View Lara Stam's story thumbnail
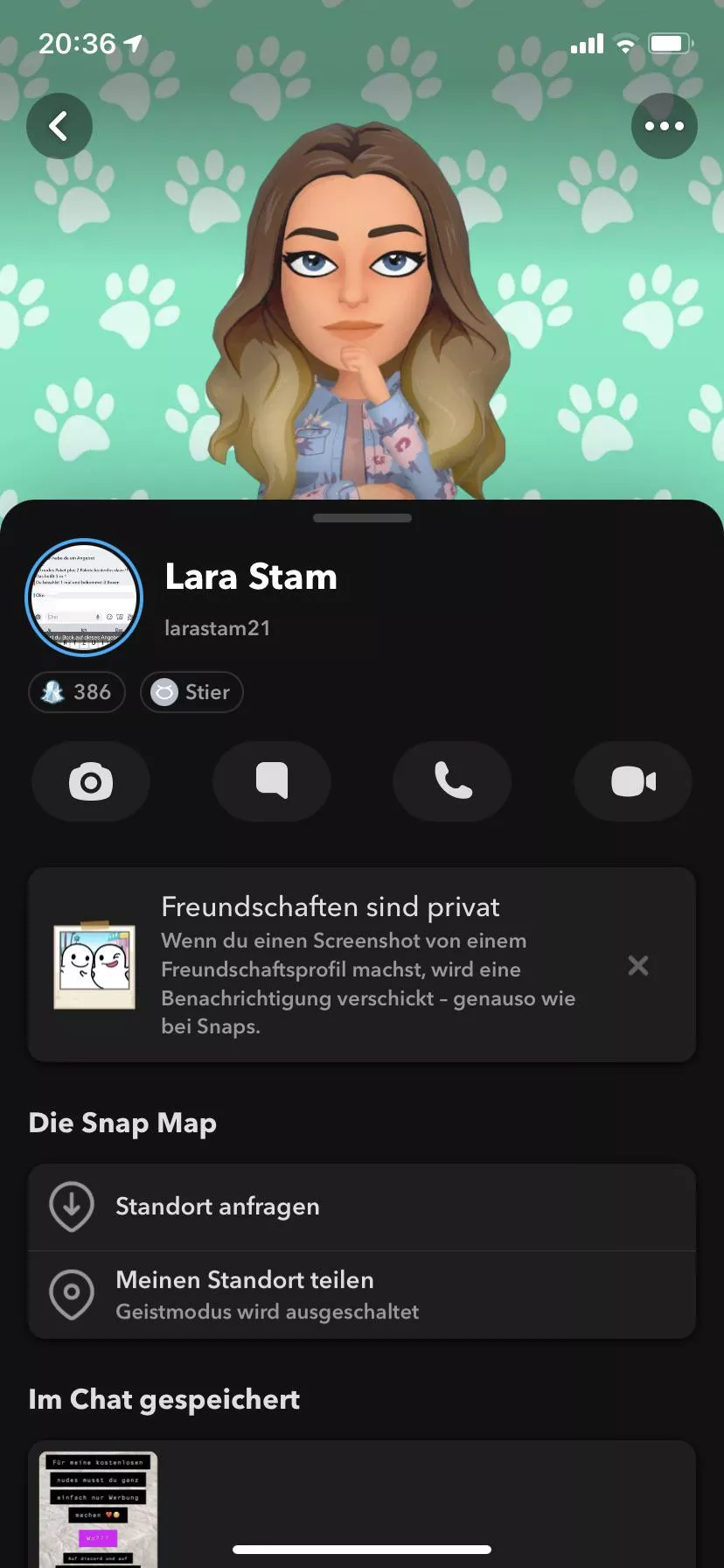724x1568 pixels. (x=85, y=598)
